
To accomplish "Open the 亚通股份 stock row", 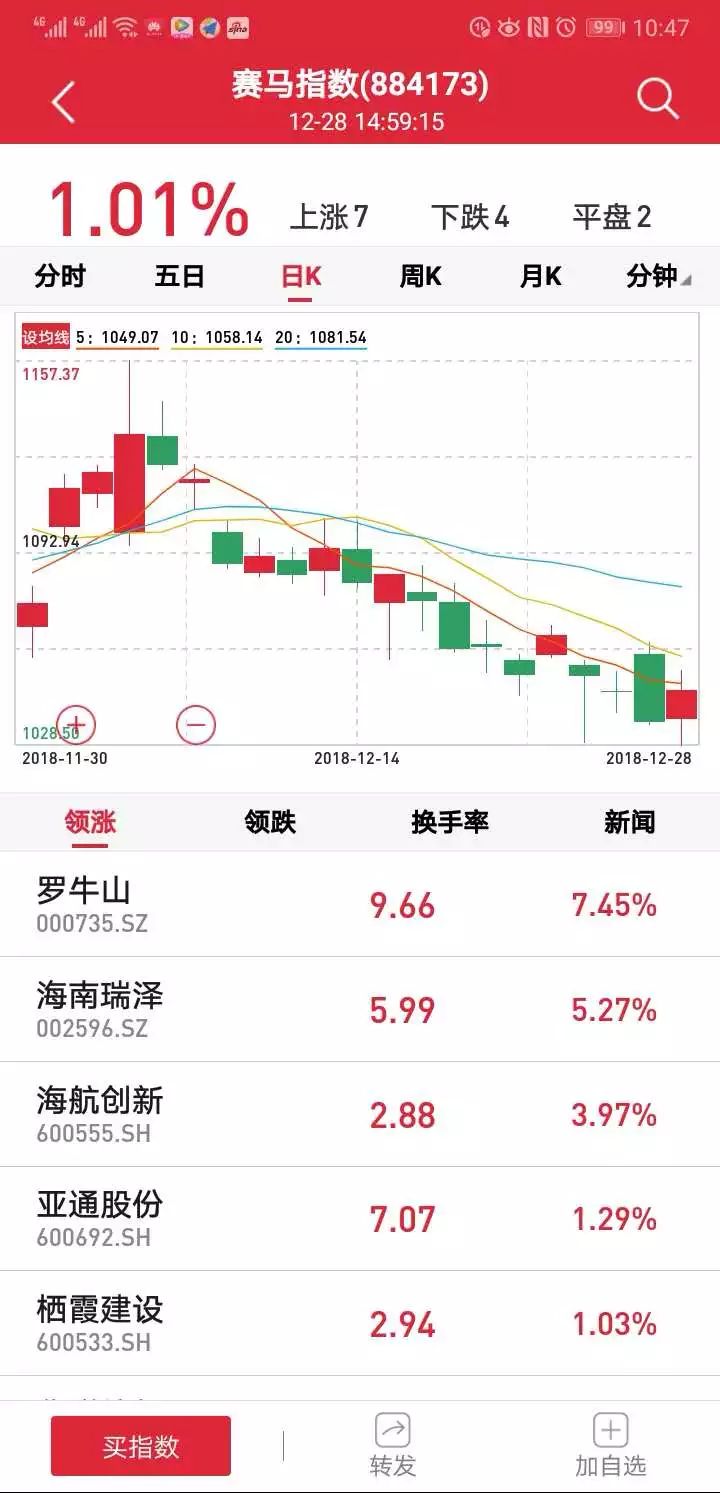I will [x=360, y=1218].
